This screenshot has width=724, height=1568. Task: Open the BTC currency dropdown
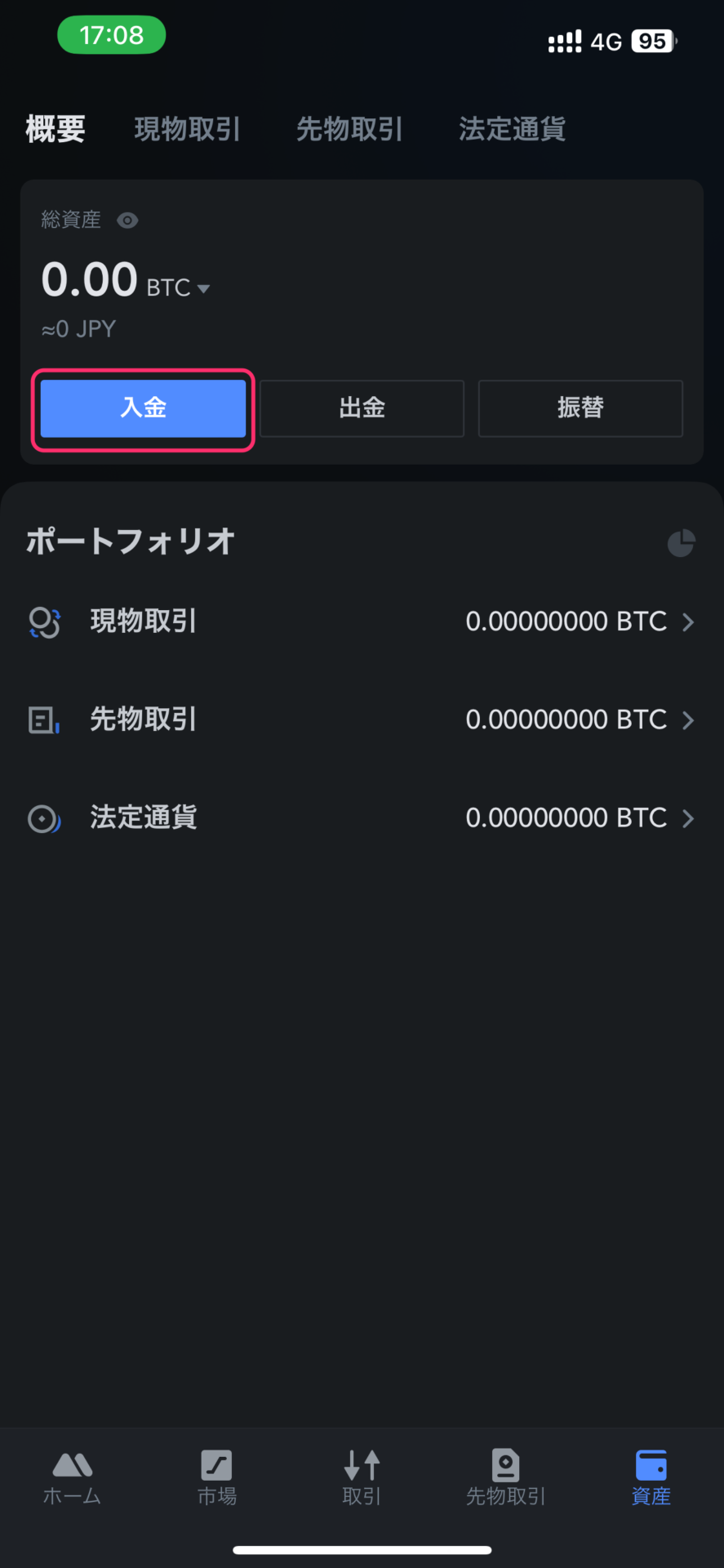(179, 287)
